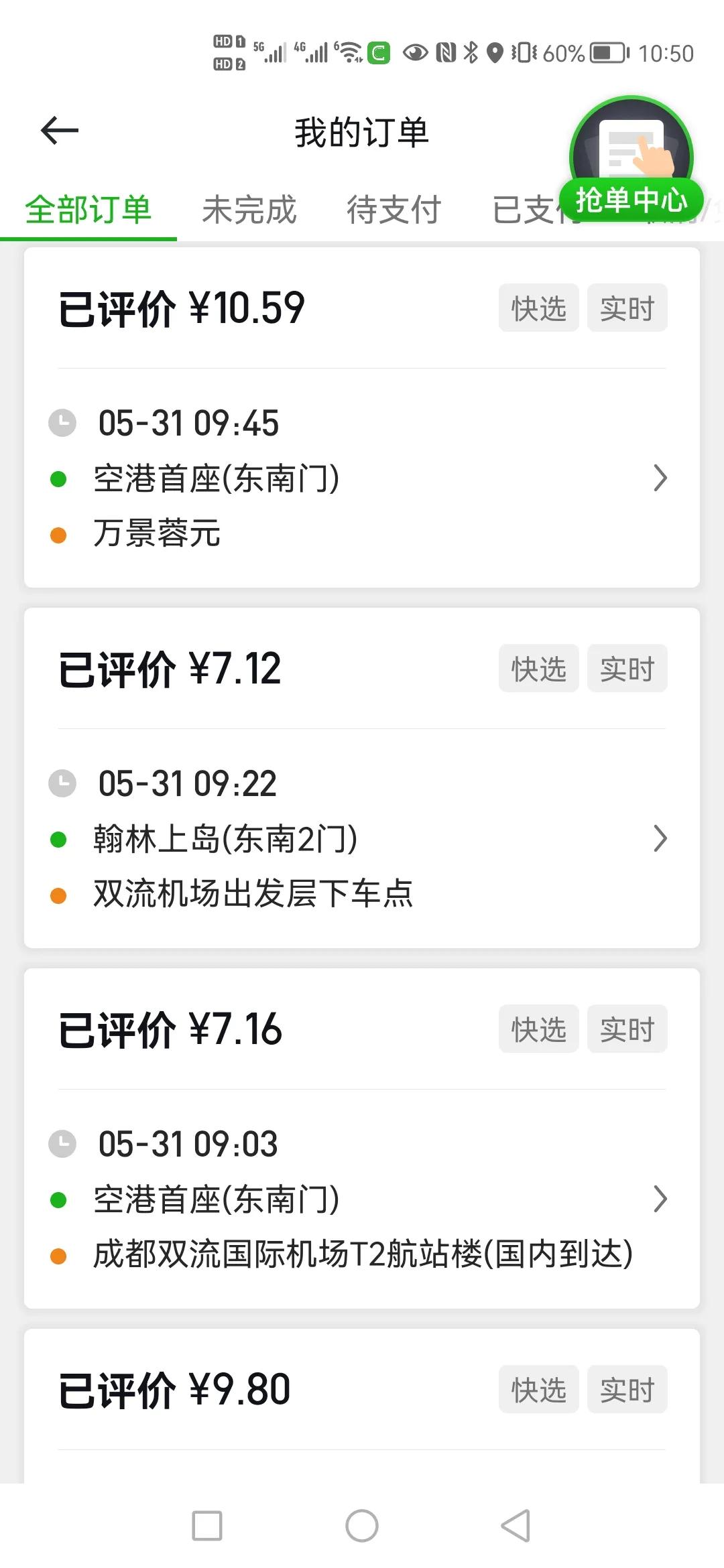Tap the 快选 tag on the ¥10.59 order
The width and height of the screenshot is (724, 1568).
pyautogui.click(x=538, y=308)
